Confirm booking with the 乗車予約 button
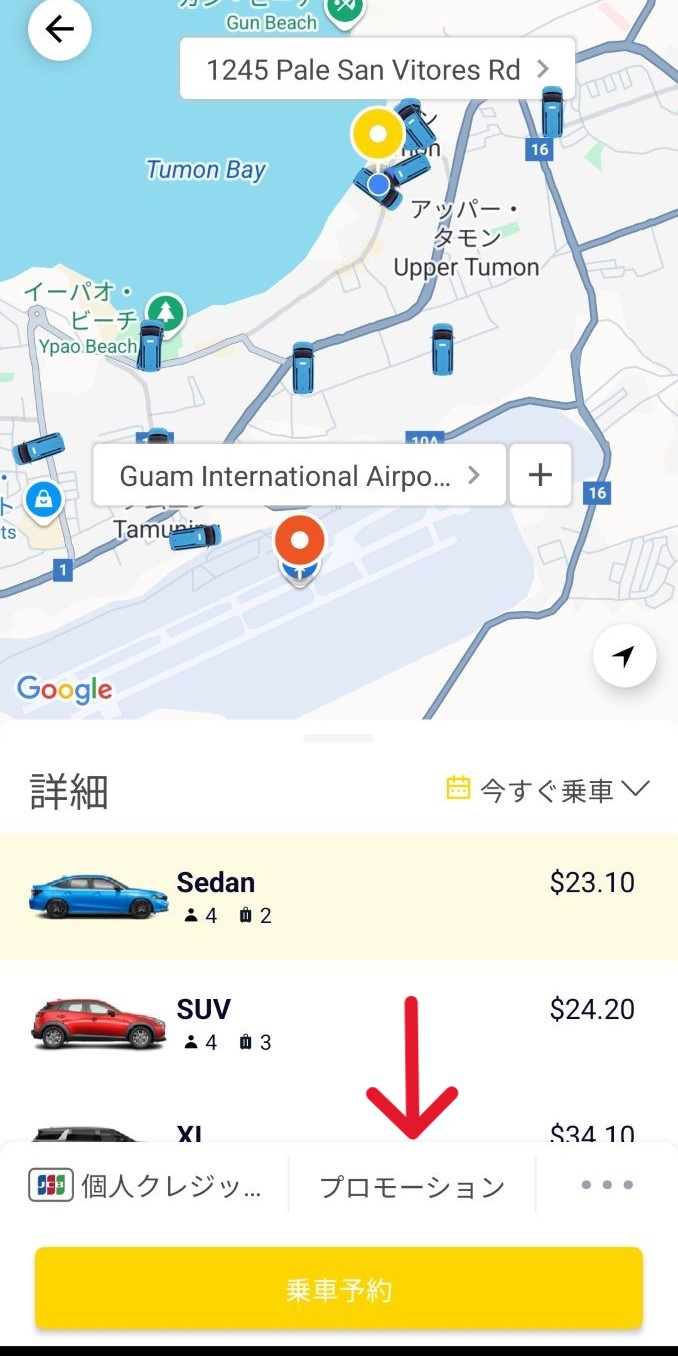 pyautogui.click(x=339, y=1290)
